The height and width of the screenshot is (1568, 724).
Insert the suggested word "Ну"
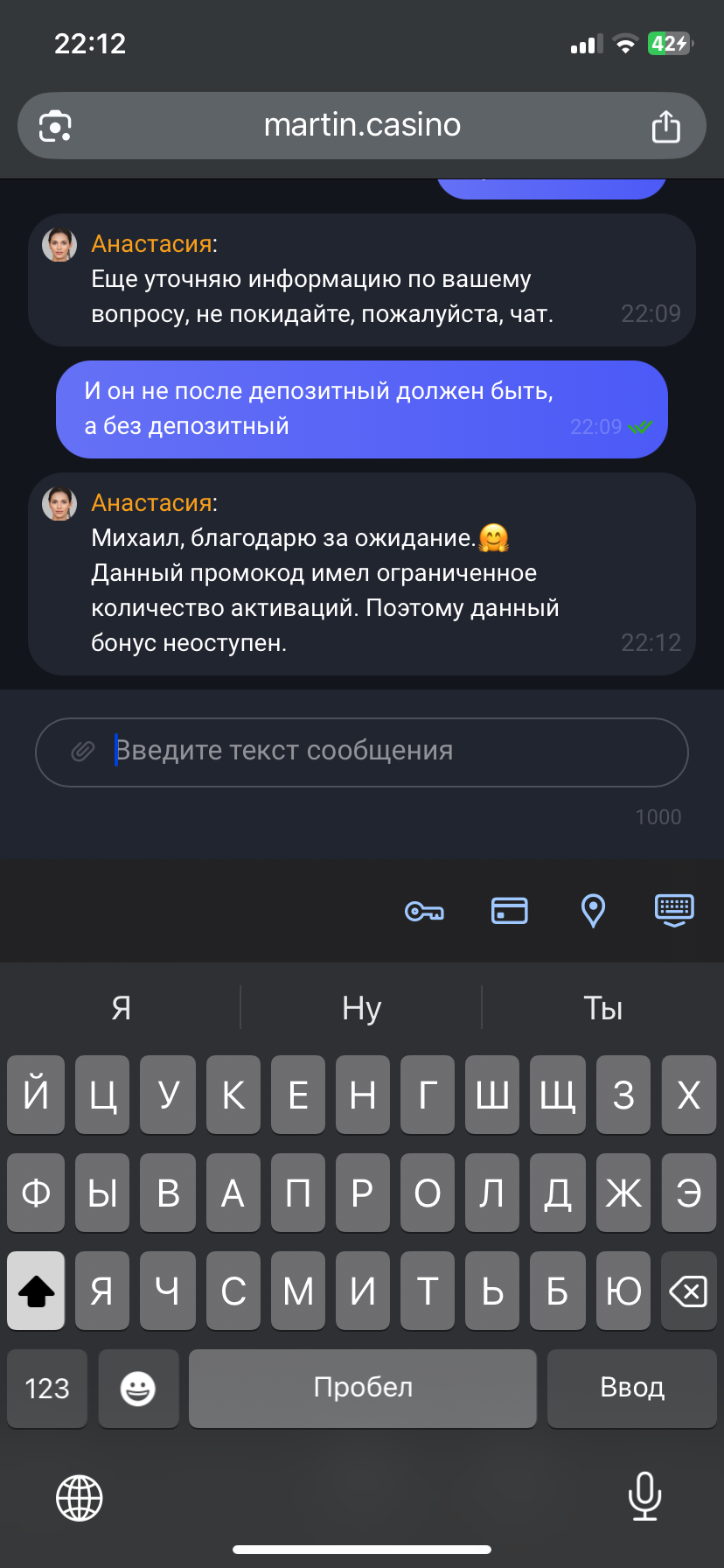[x=361, y=1008]
